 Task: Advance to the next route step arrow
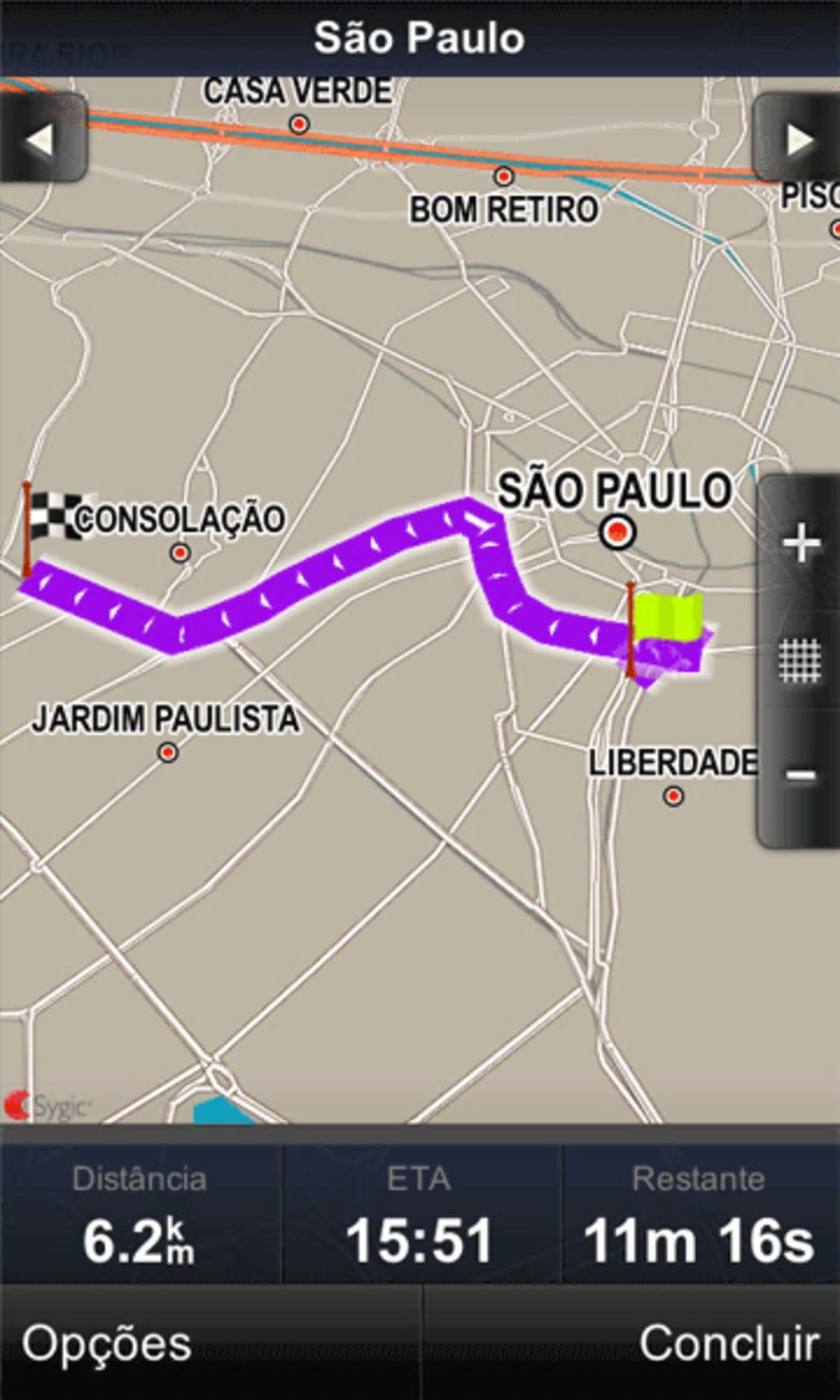(797, 138)
